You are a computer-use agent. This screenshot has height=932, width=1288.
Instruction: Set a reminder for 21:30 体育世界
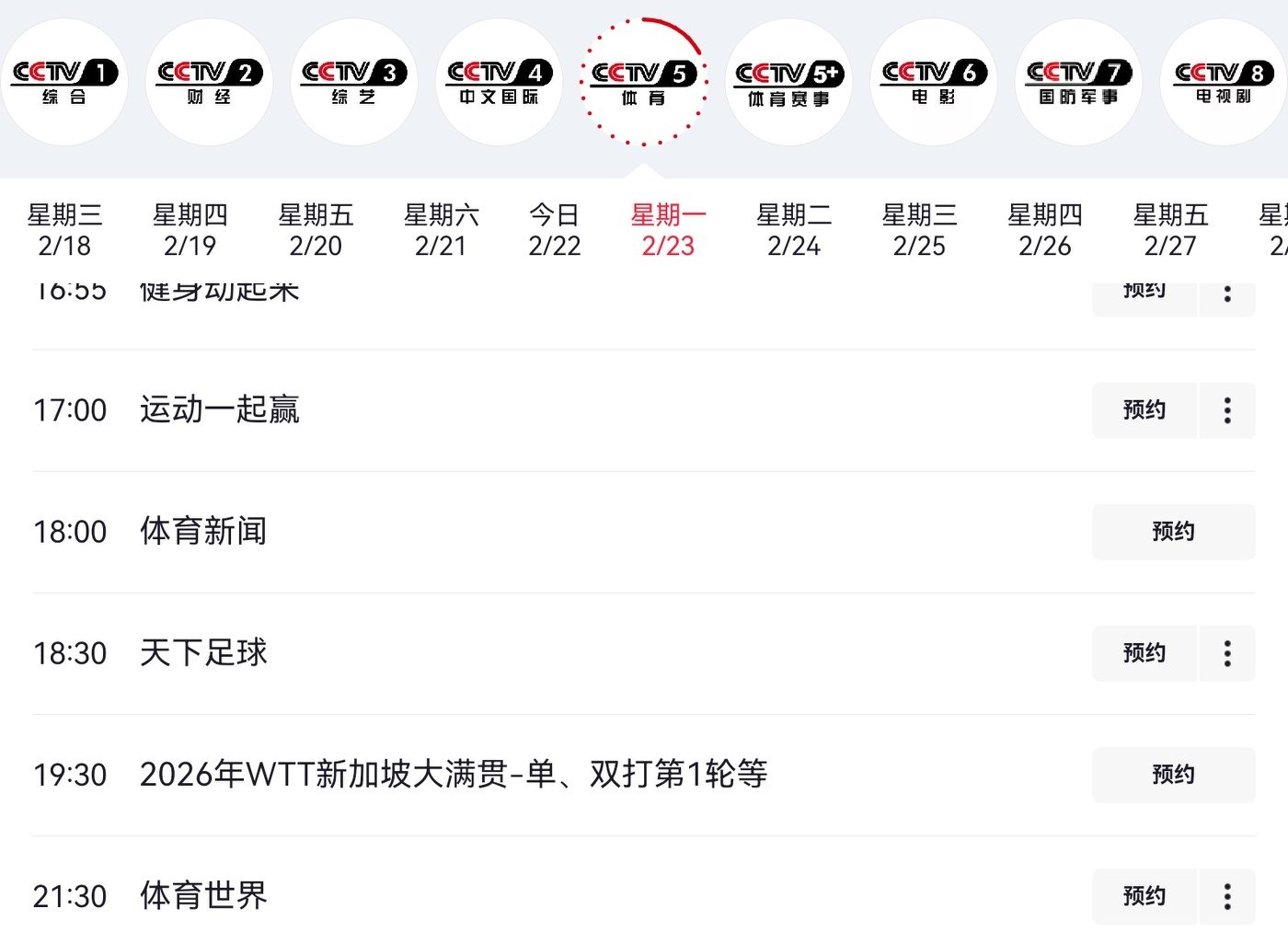coord(1144,896)
